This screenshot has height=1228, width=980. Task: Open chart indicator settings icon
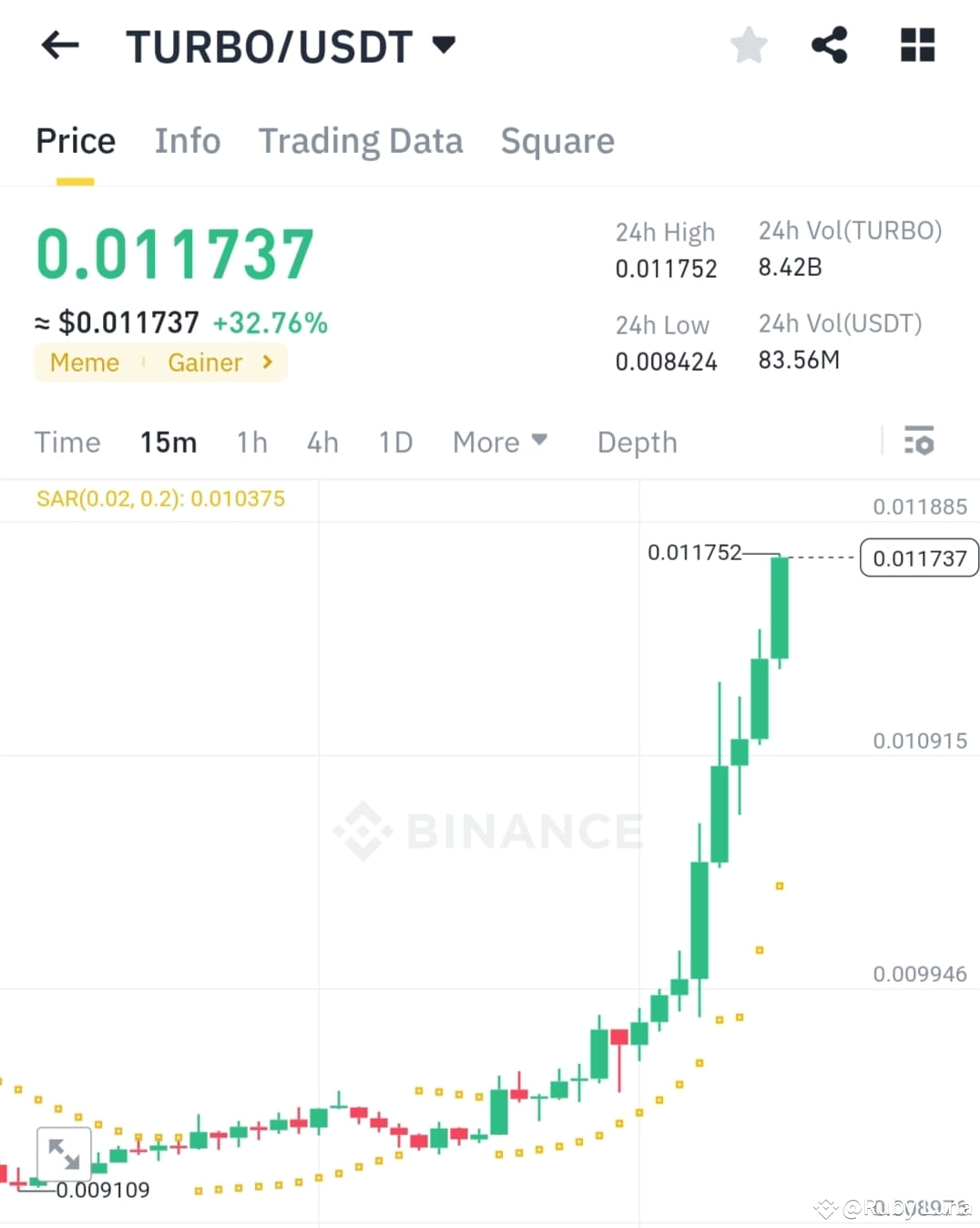[920, 442]
